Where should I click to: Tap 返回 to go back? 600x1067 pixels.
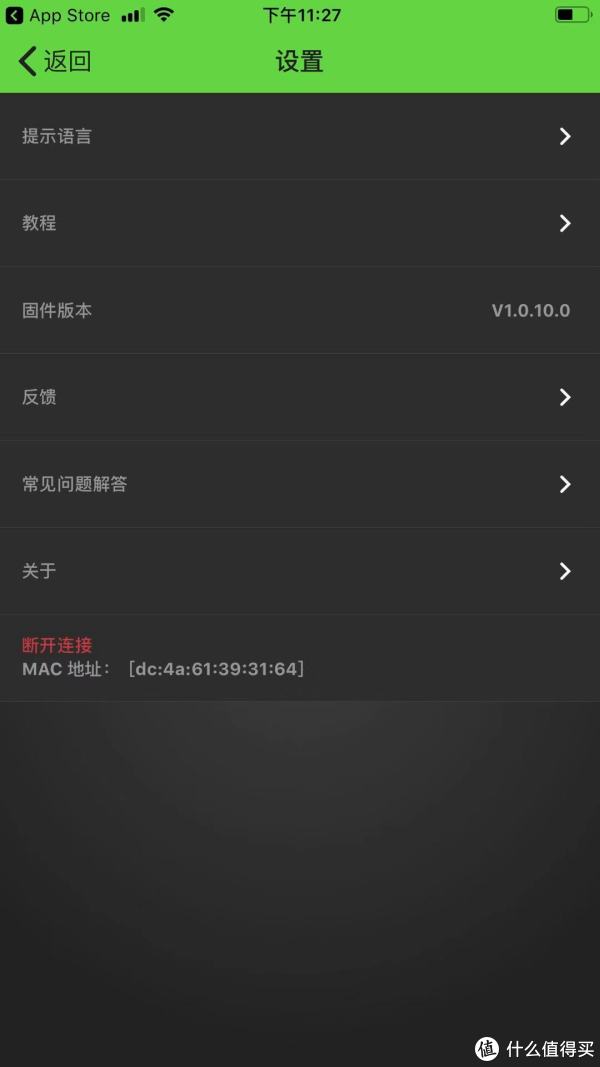[54, 61]
